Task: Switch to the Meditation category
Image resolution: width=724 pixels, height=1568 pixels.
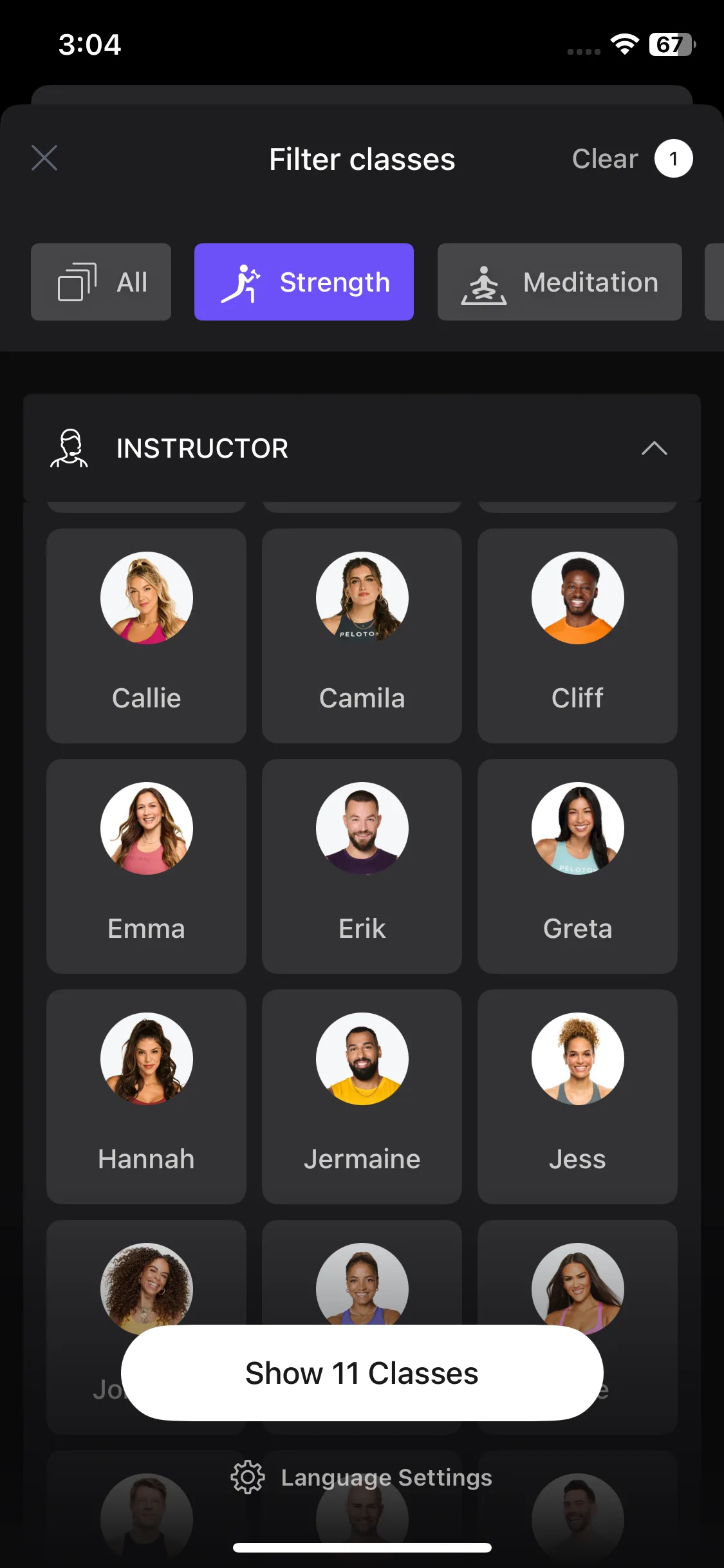Action: pyautogui.click(x=559, y=282)
